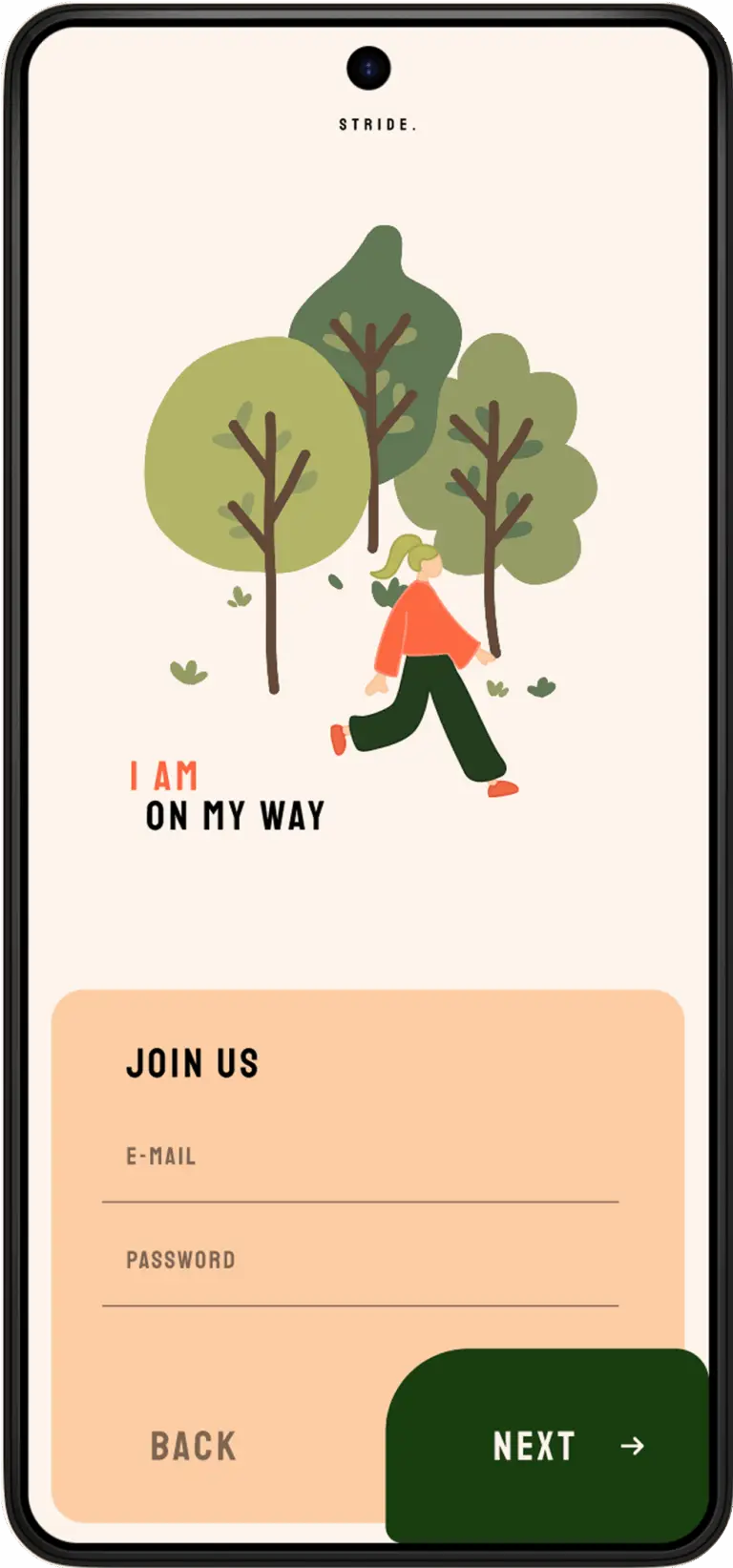
Task: Tap the E-MAIL input field
Action: pyautogui.click(x=360, y=1169)
